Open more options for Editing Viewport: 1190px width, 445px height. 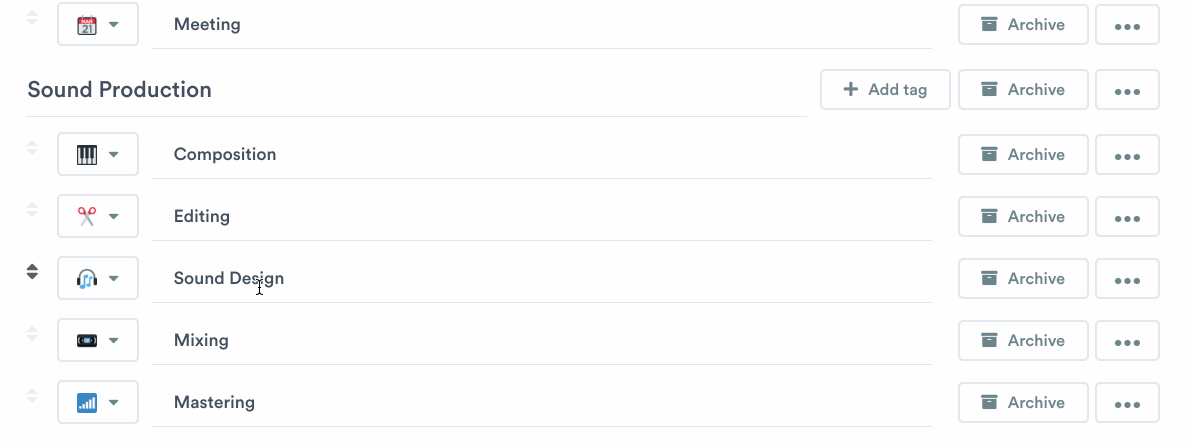click(x=1127, y=217)
